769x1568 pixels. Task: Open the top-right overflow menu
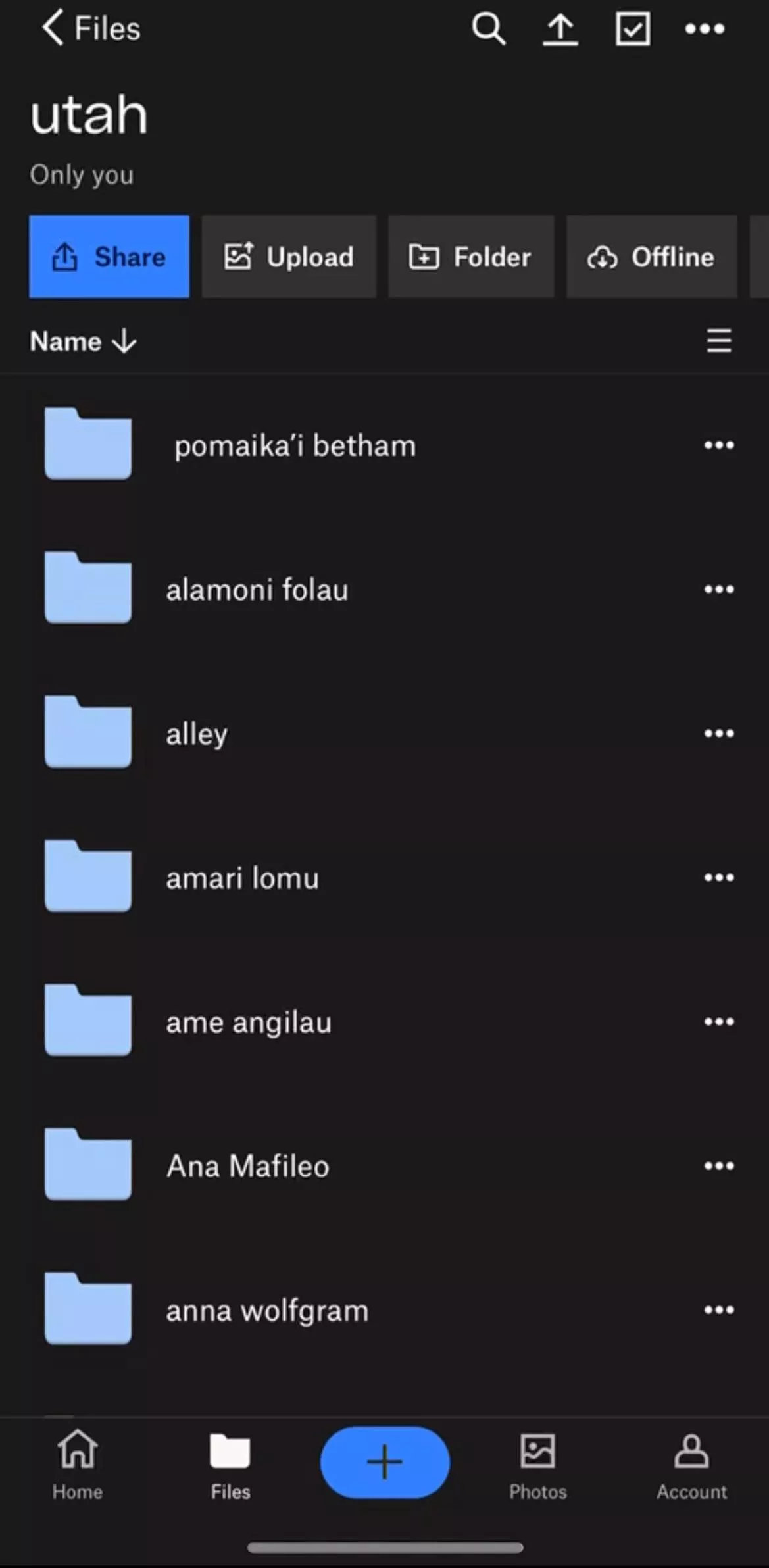(705, 29)
